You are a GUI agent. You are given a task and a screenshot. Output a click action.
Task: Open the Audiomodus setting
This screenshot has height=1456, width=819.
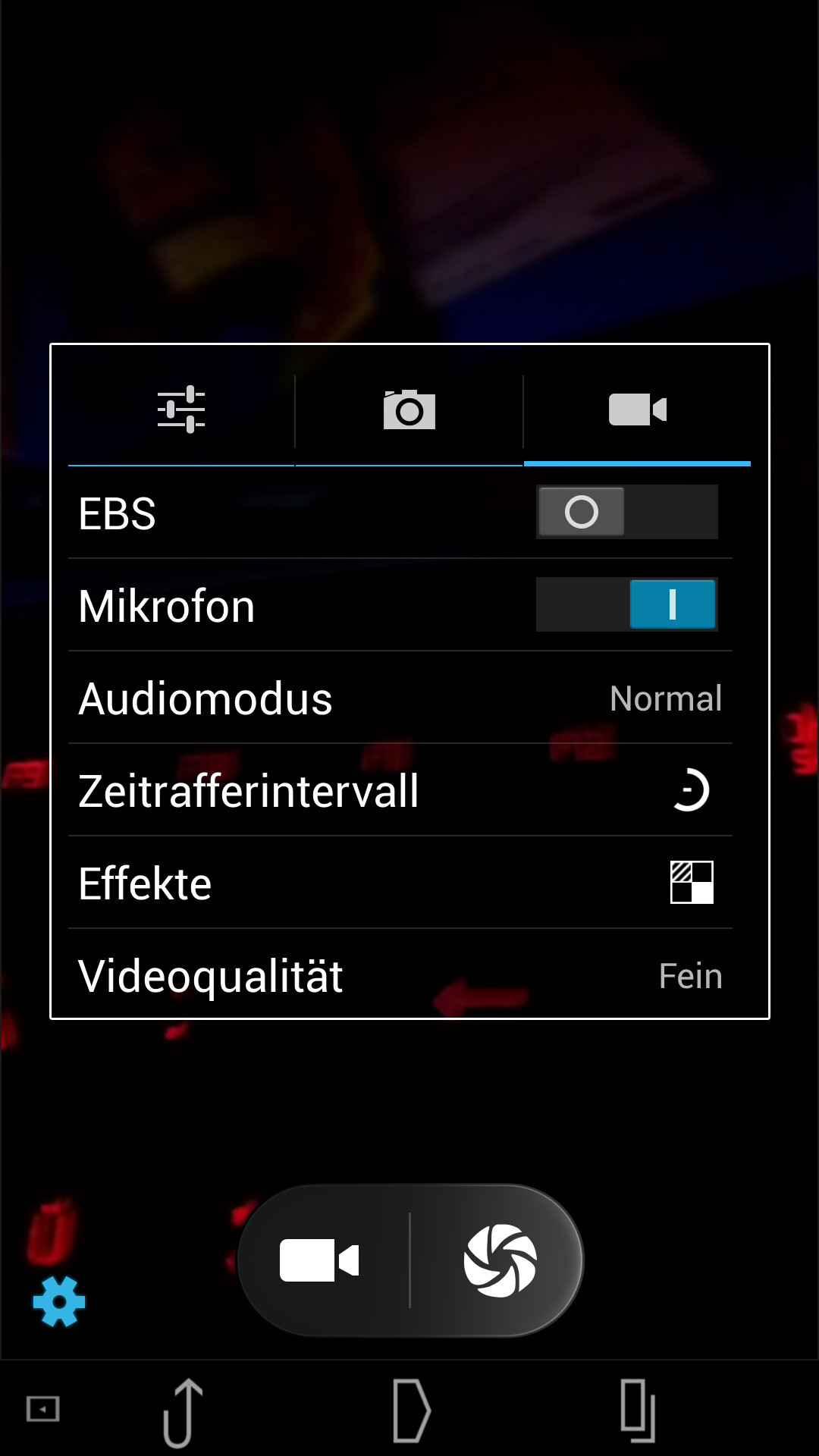click(x=400, y=698)
